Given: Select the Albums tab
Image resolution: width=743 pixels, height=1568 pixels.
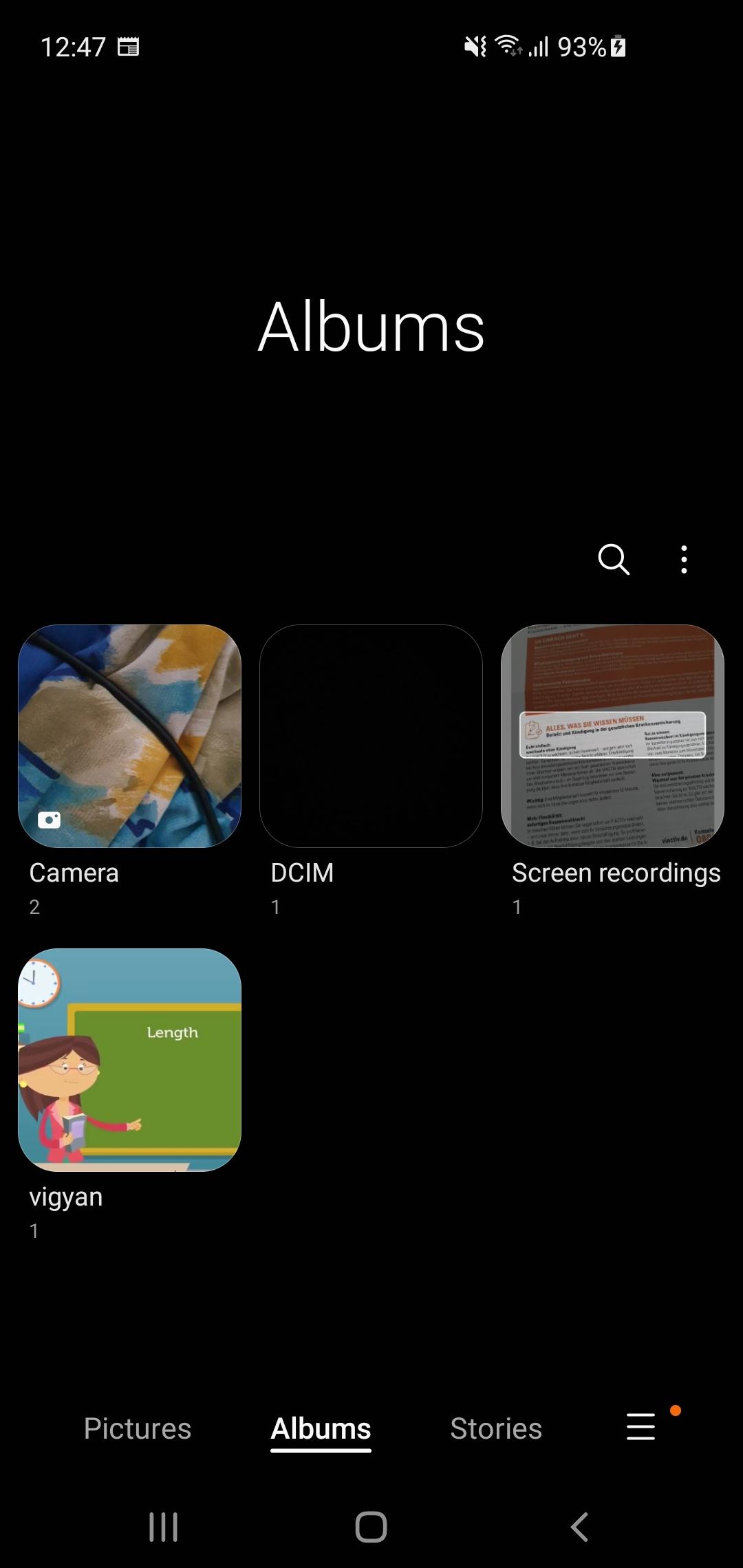Looking at the screenshot, I should (321, 1428).
